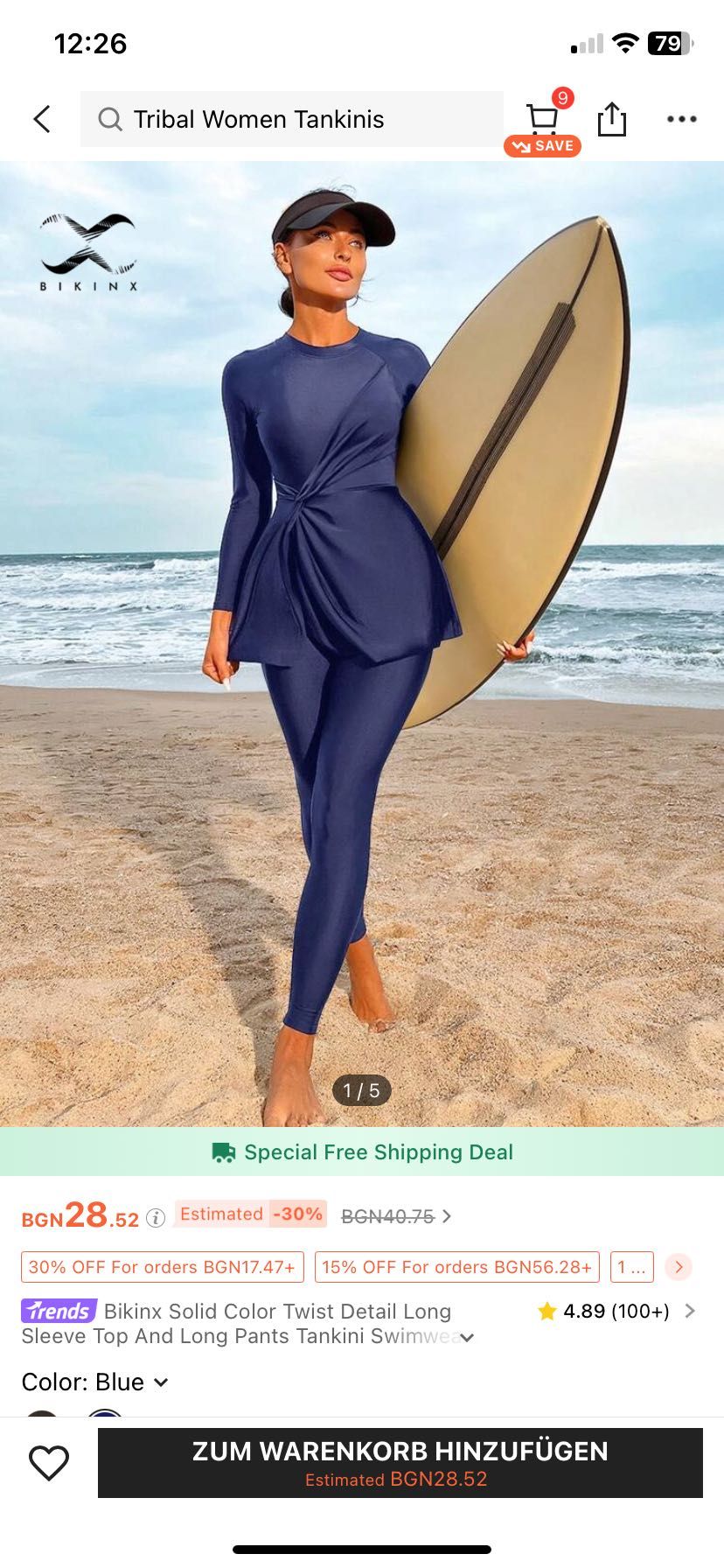Add this item to the wishlist
724x1568 pixels.
[49, 1463]
